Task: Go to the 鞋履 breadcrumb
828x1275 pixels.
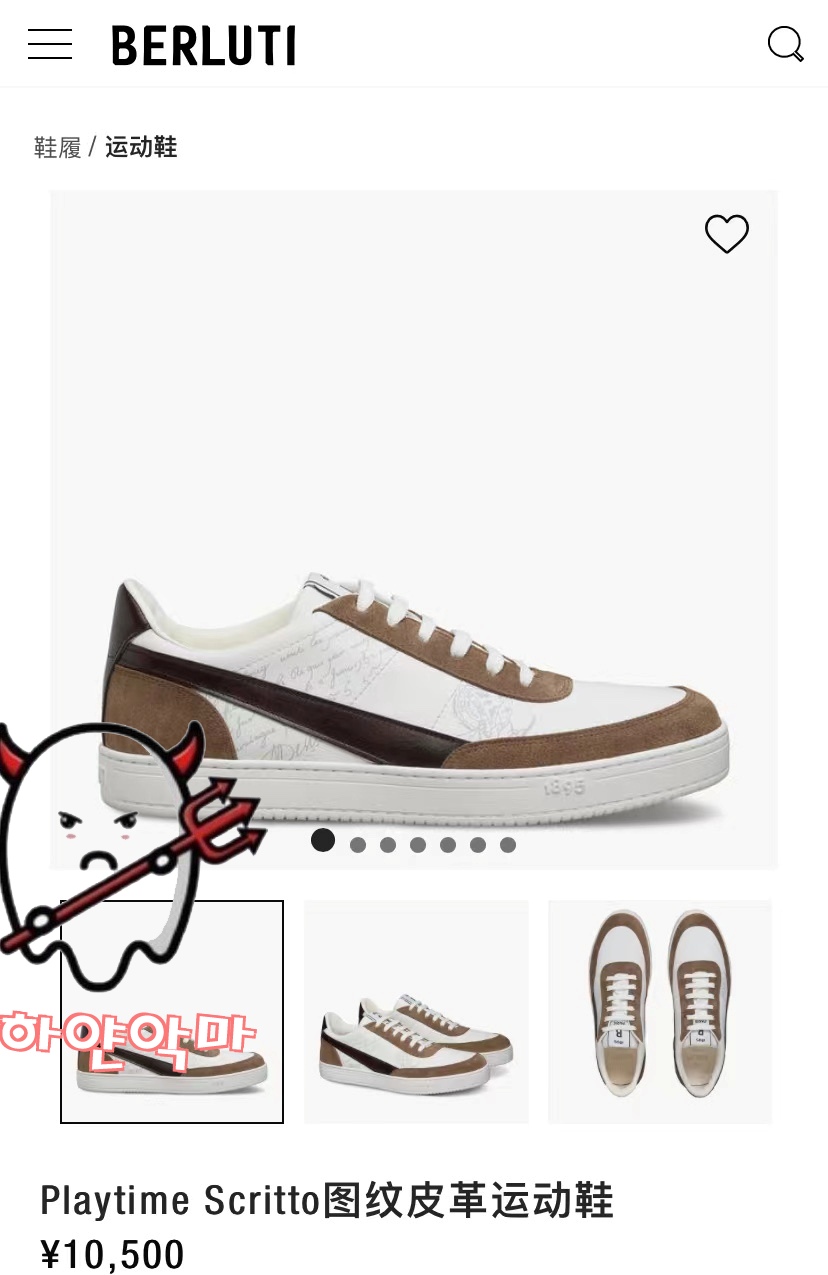Action: coord(57,148)
